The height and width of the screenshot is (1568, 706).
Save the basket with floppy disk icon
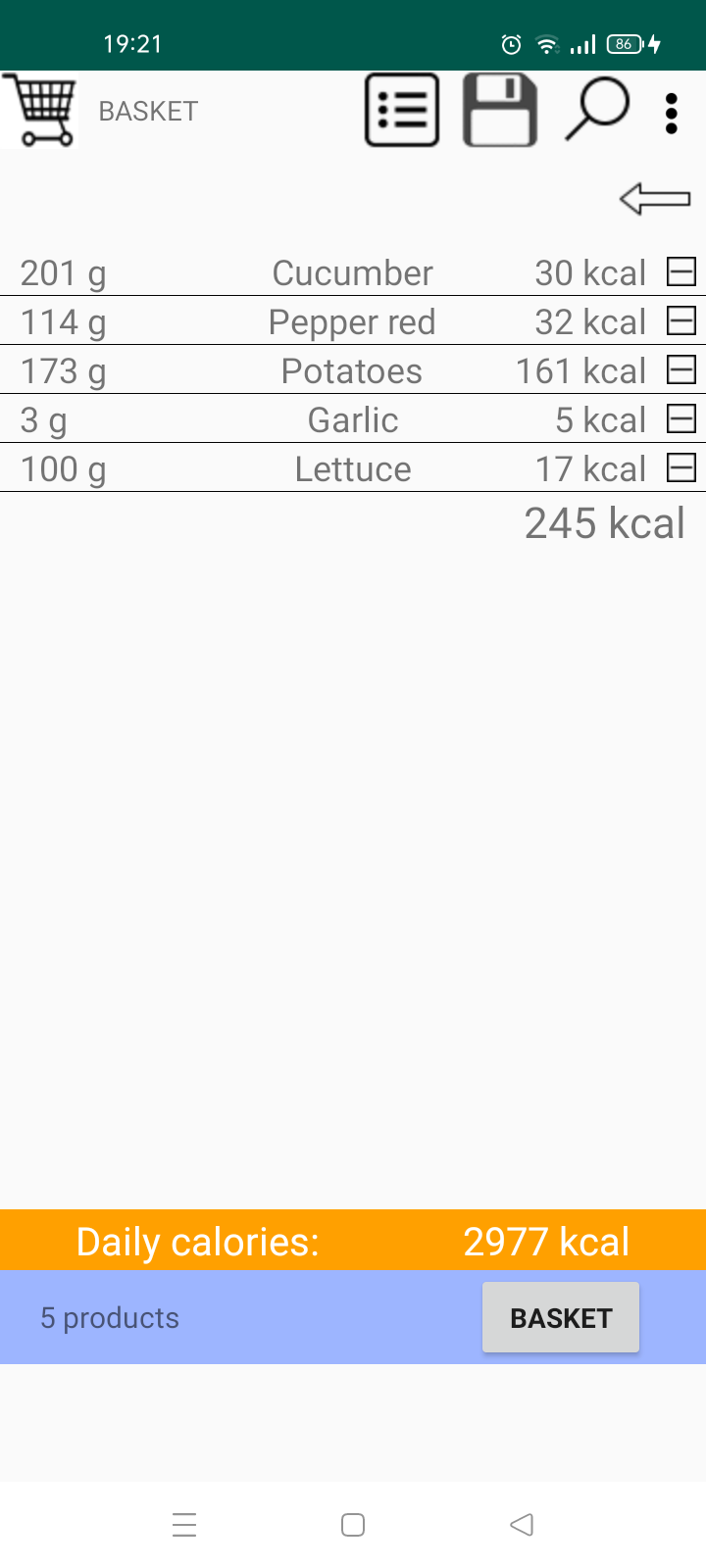click(500, 111)
